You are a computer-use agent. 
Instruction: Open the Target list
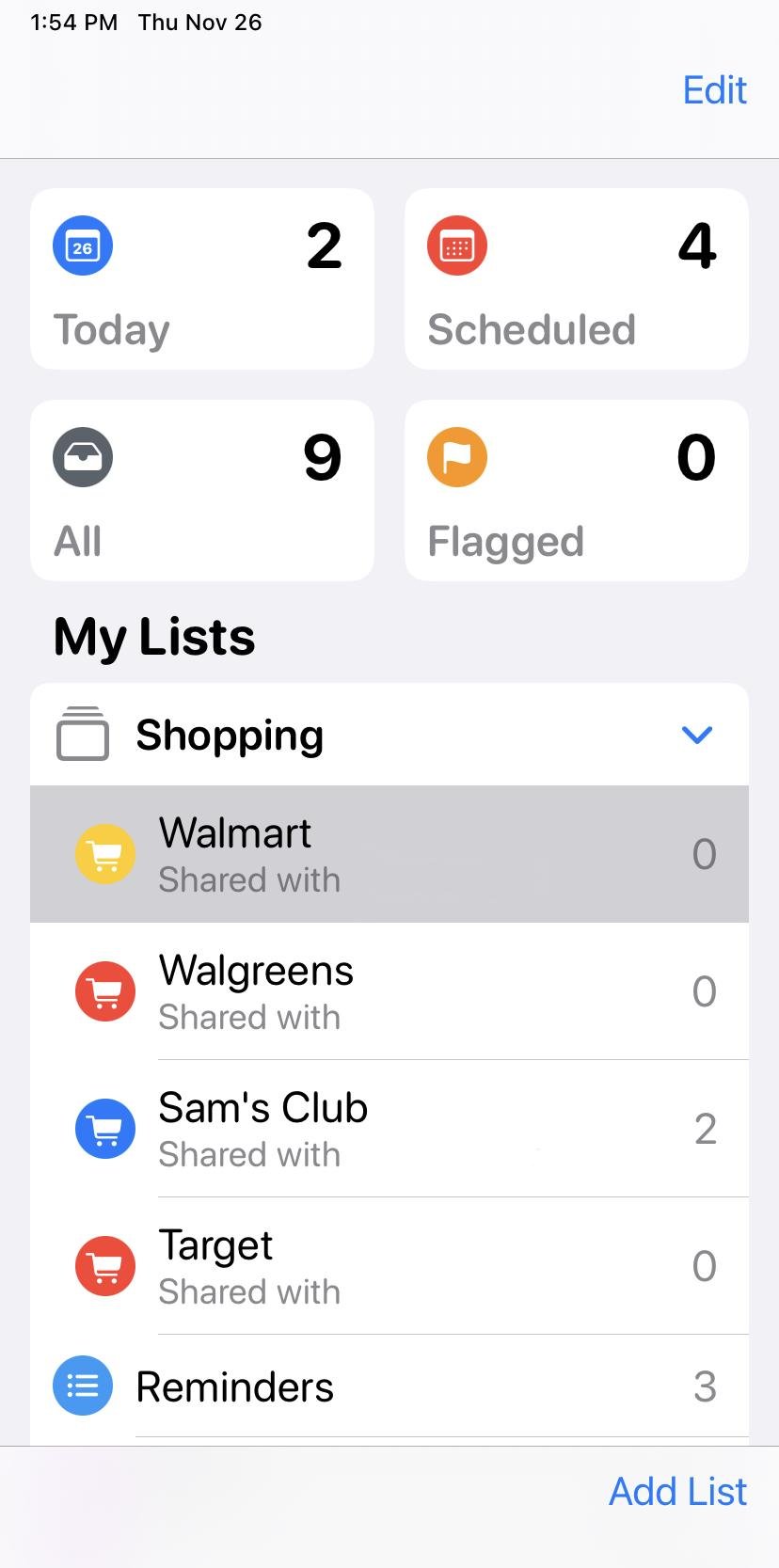pos(389,1266)
